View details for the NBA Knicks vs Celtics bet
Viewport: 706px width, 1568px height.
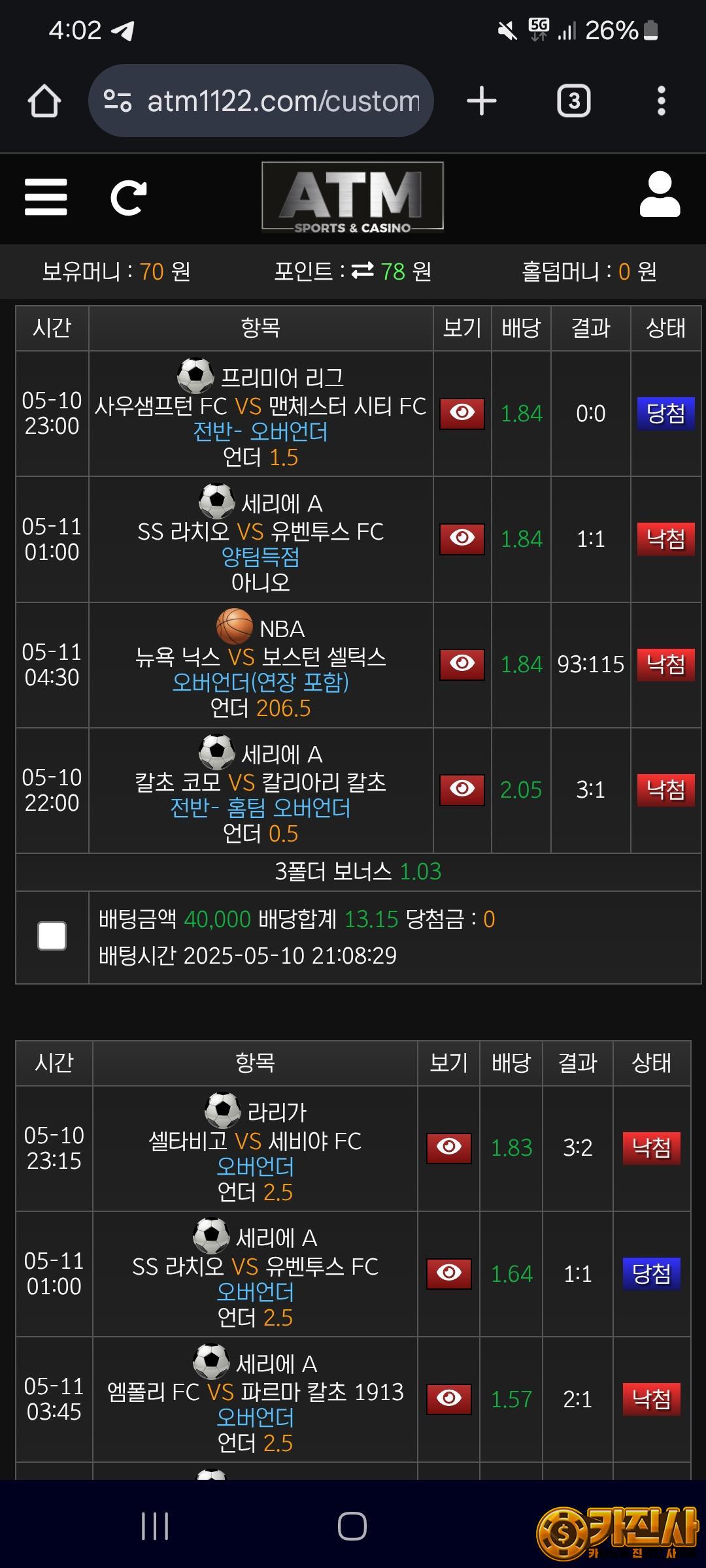[462, 664]
